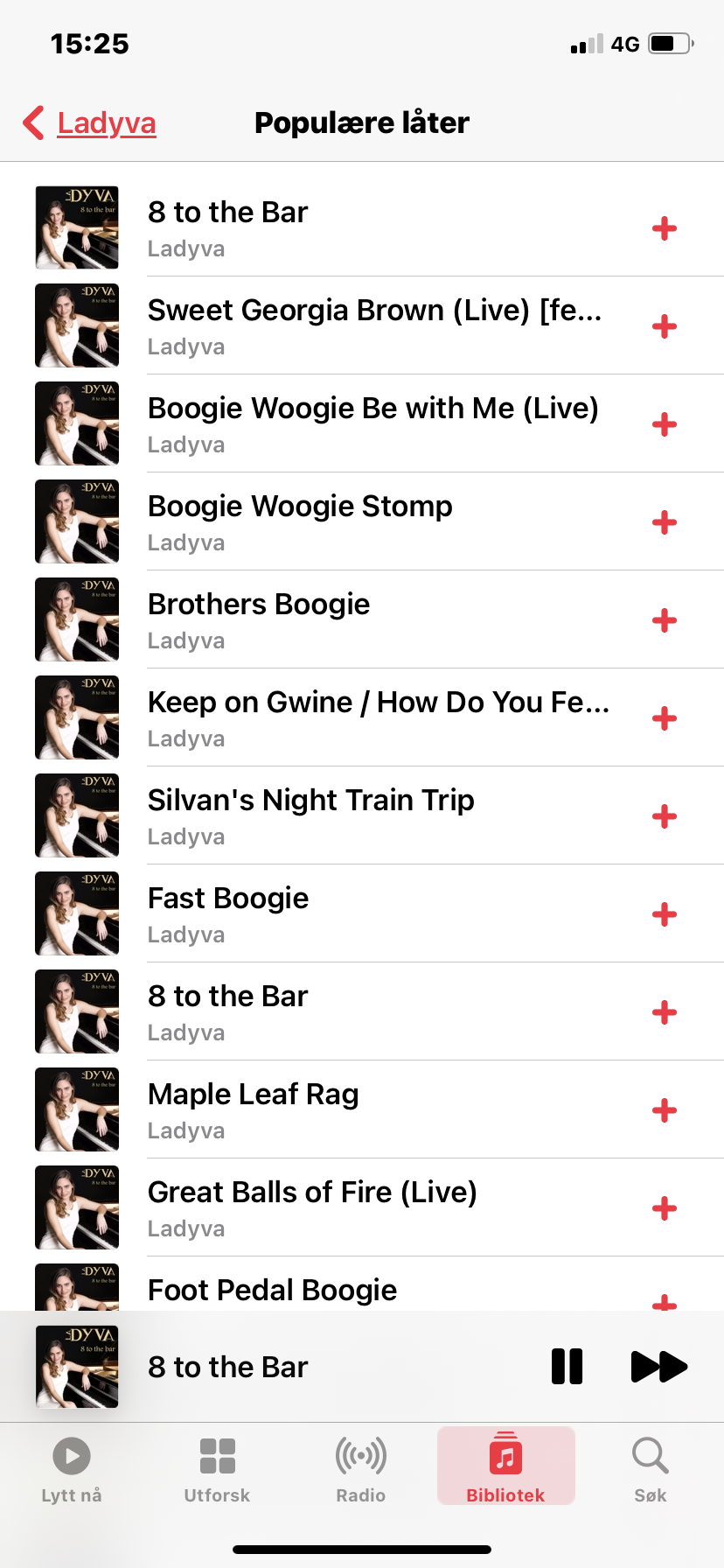
Task: Add Sweet Georgia Brown (Live) to library
Action: point(665,326)
